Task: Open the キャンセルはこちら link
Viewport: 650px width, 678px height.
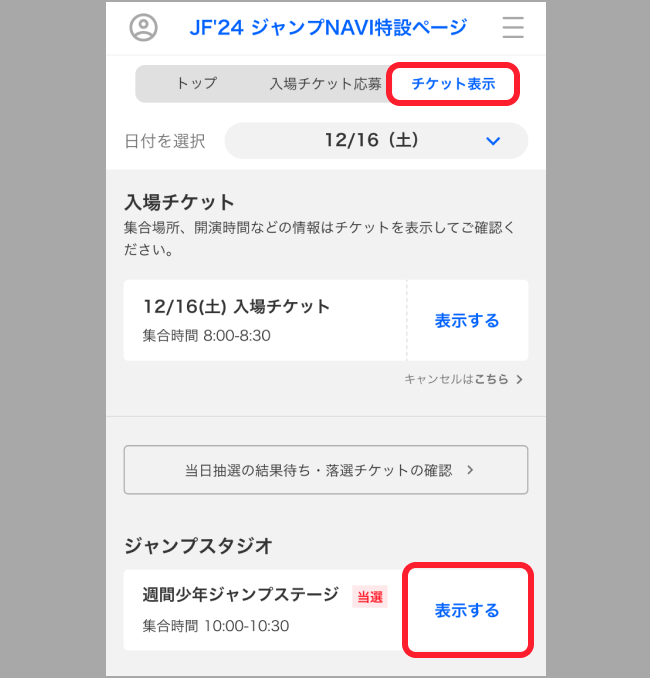Action: [464, 379]
